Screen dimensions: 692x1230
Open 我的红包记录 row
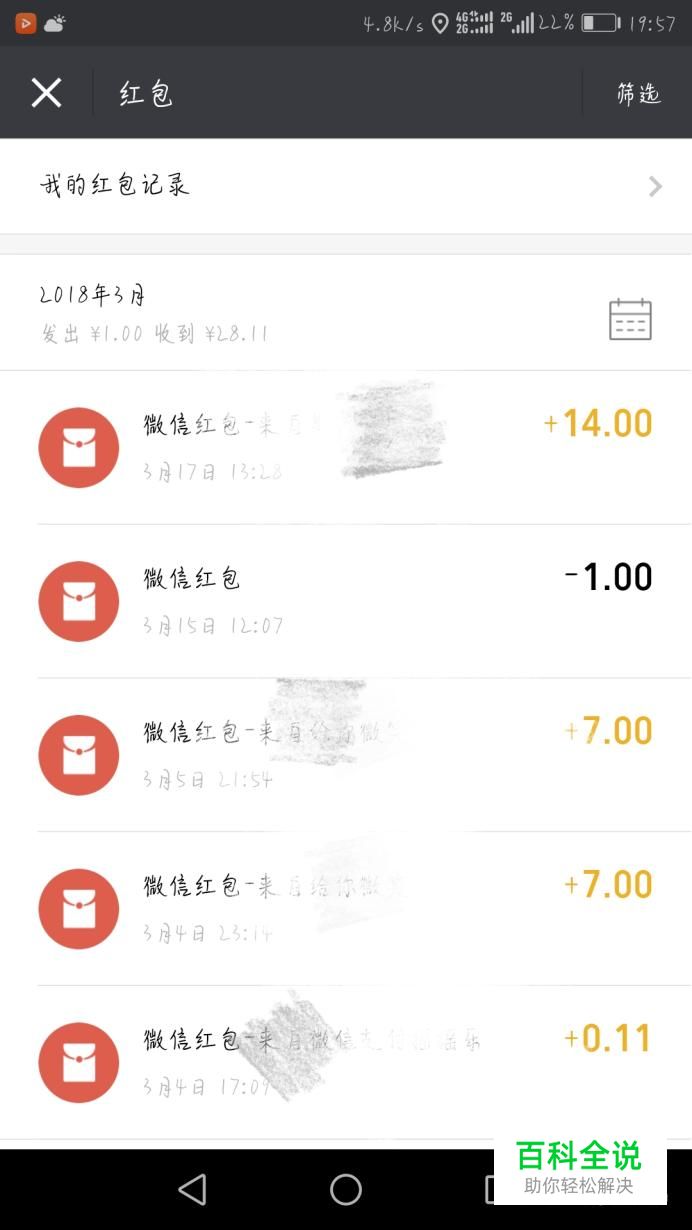tap(346, 186)
